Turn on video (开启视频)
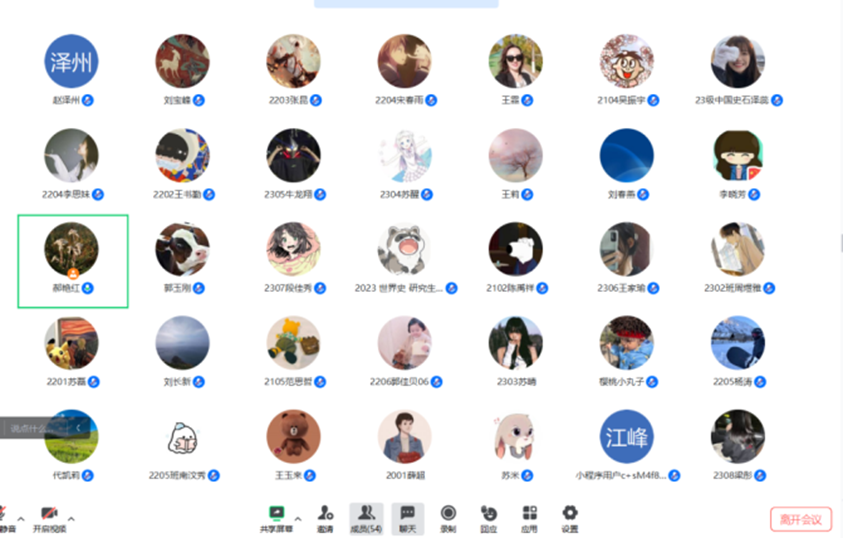This screenshot has width=843, height=538. [49, 517]
